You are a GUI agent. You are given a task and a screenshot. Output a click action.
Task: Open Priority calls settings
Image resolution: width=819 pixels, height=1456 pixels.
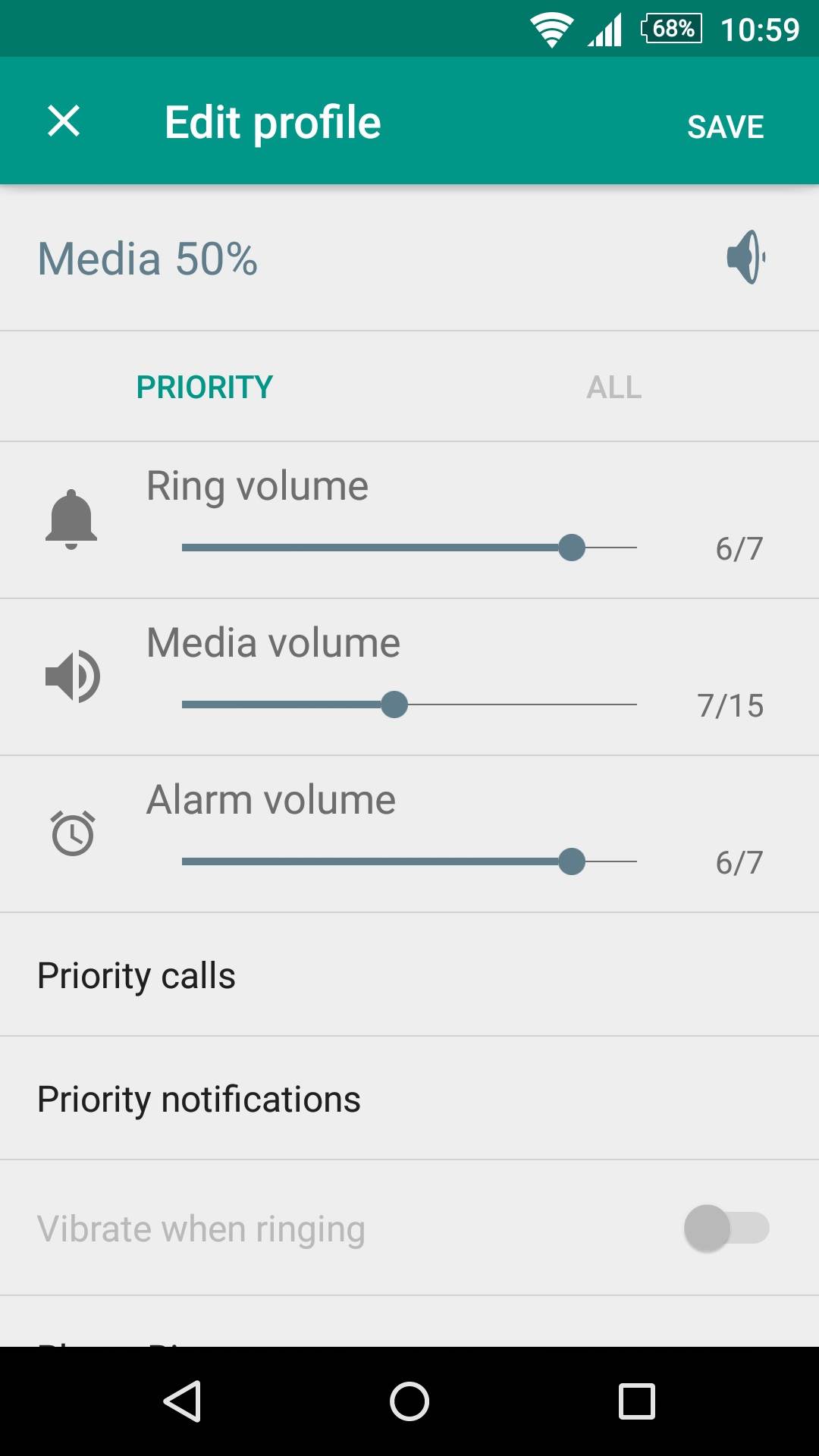pos(409,975)
